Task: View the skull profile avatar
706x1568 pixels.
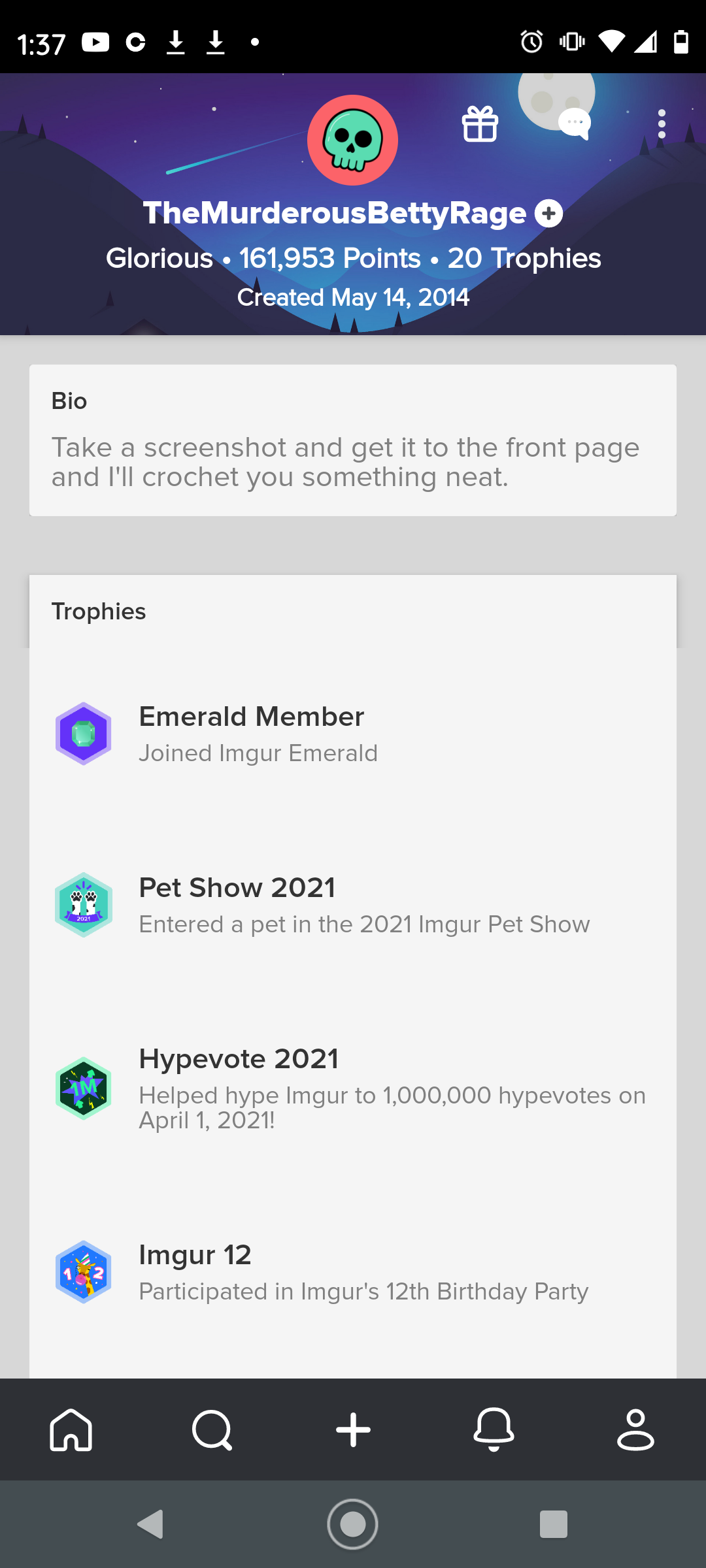Action: 352,140
